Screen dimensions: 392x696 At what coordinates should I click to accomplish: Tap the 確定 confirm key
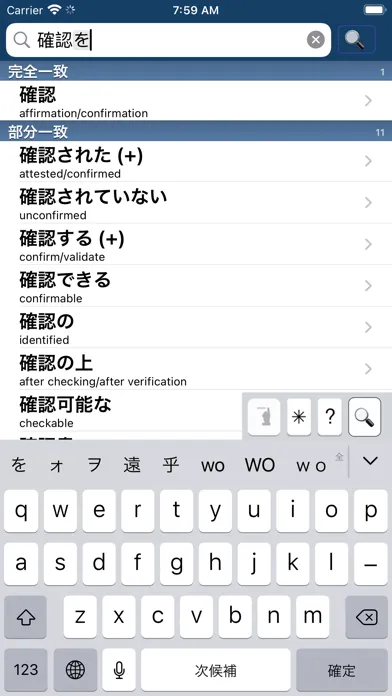[342, 670]
